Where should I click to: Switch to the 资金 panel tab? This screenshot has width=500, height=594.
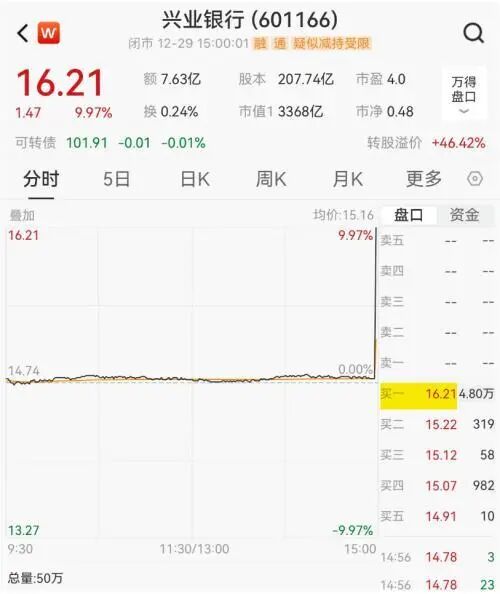[464, 215]
